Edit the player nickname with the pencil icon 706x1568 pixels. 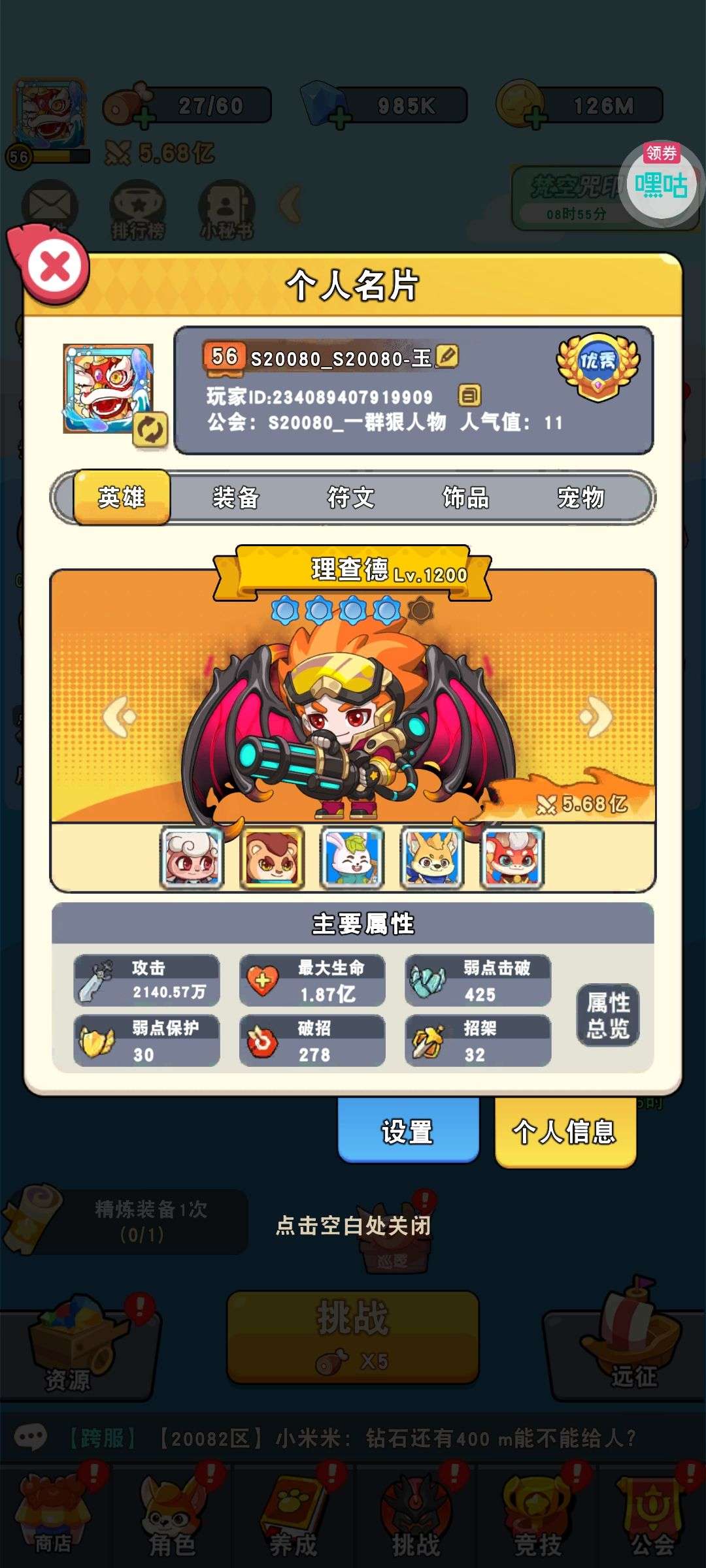(x=447, y=357)
